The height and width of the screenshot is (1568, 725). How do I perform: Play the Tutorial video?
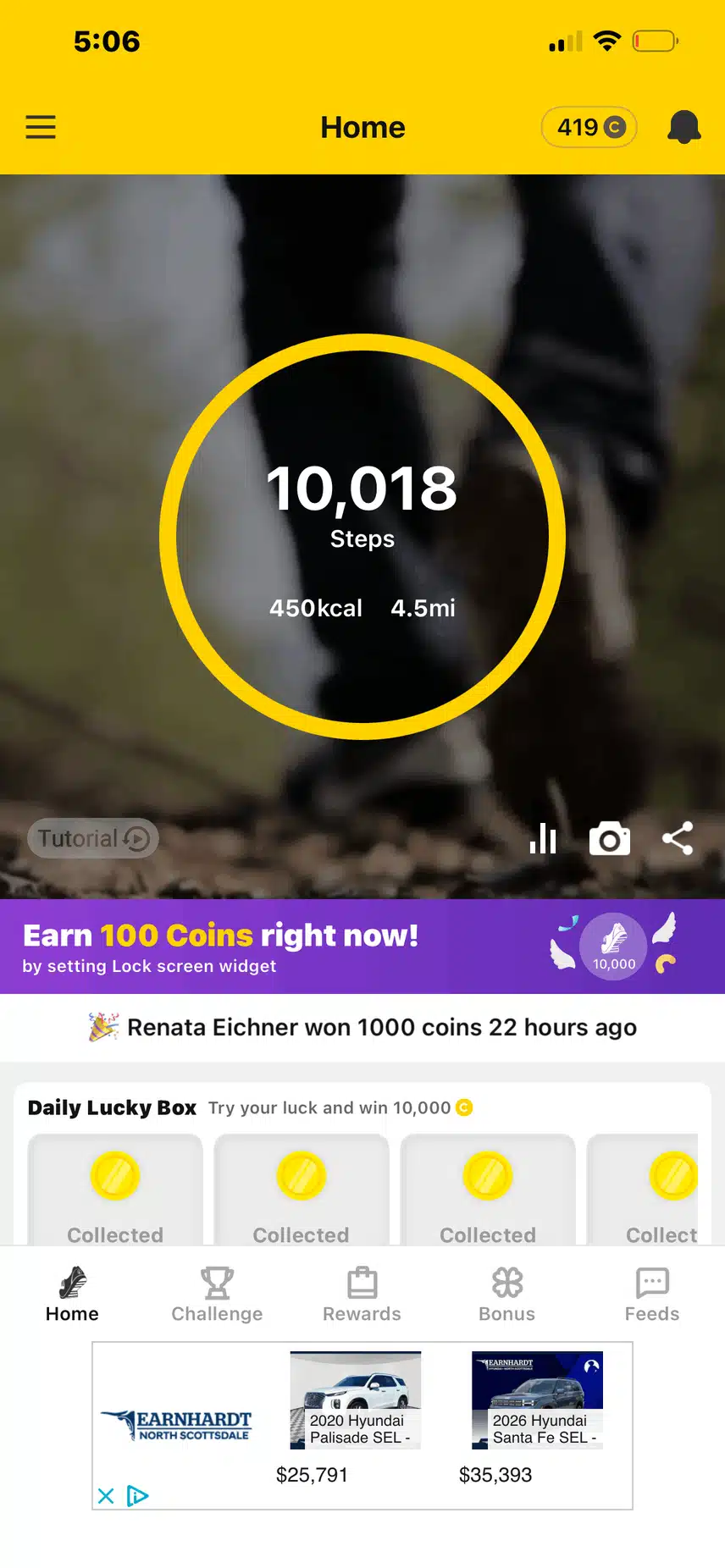click(93, 838)
